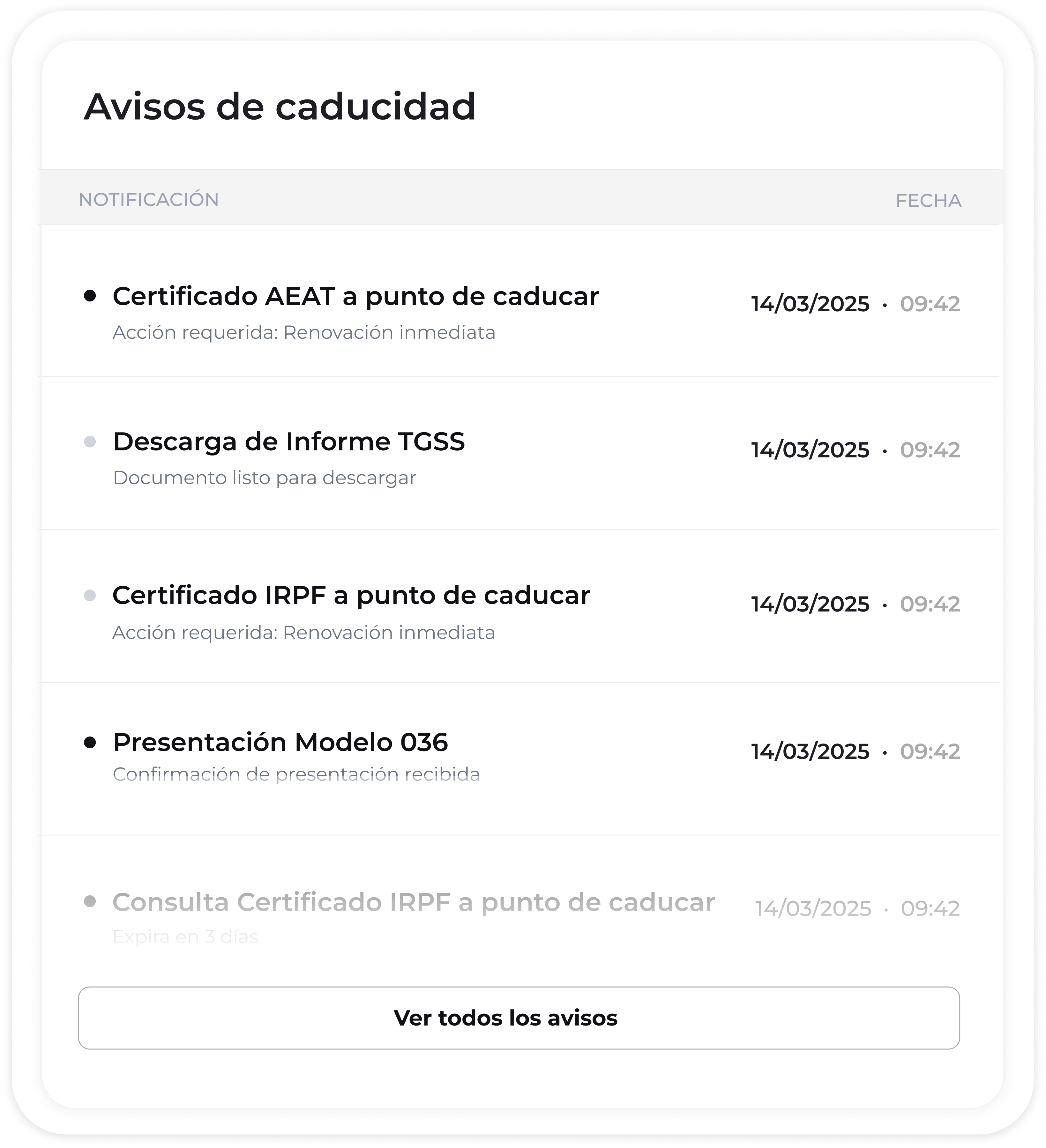Open the Descarga de Informe TGSS notification
Image resolution: width=1046 pixels, height=1148 pixels.
[x=289, y=442]
